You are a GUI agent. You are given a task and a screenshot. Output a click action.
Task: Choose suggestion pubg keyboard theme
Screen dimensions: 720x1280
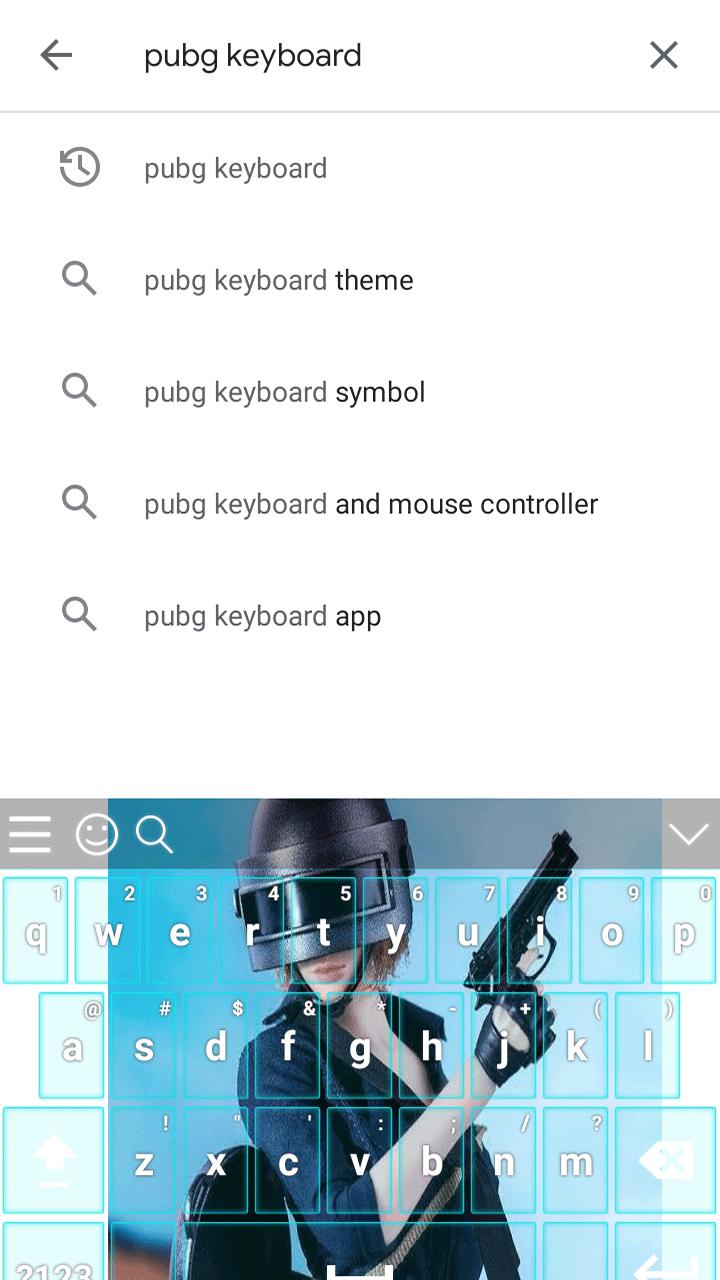pos(360,280)
